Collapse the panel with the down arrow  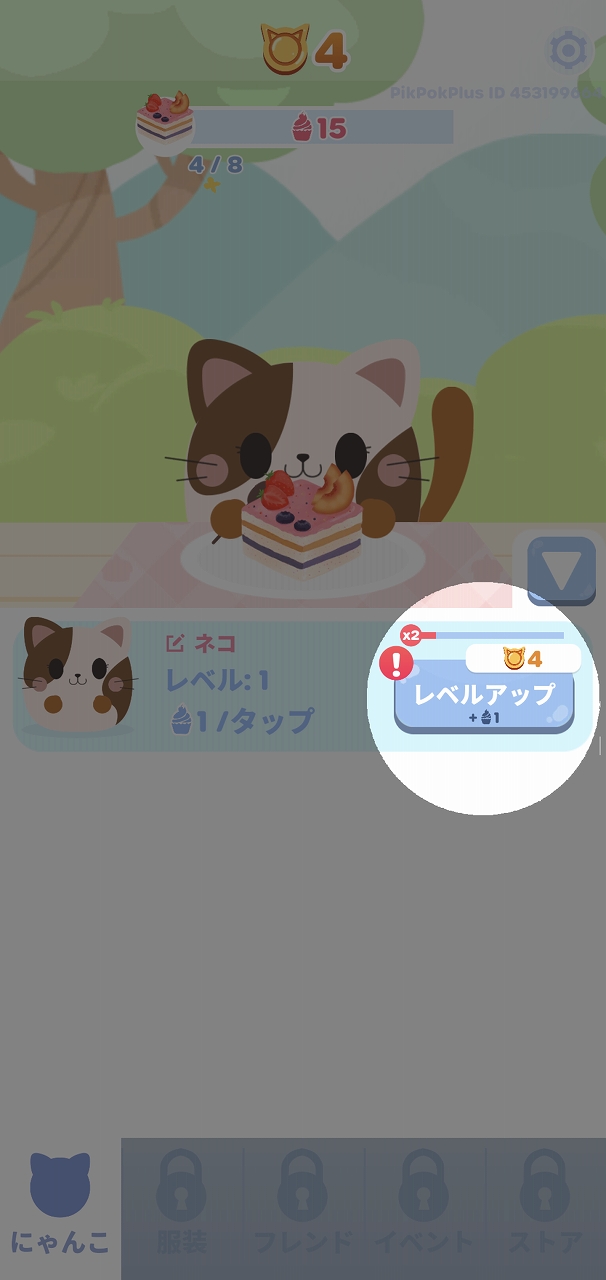click(561, 571)
